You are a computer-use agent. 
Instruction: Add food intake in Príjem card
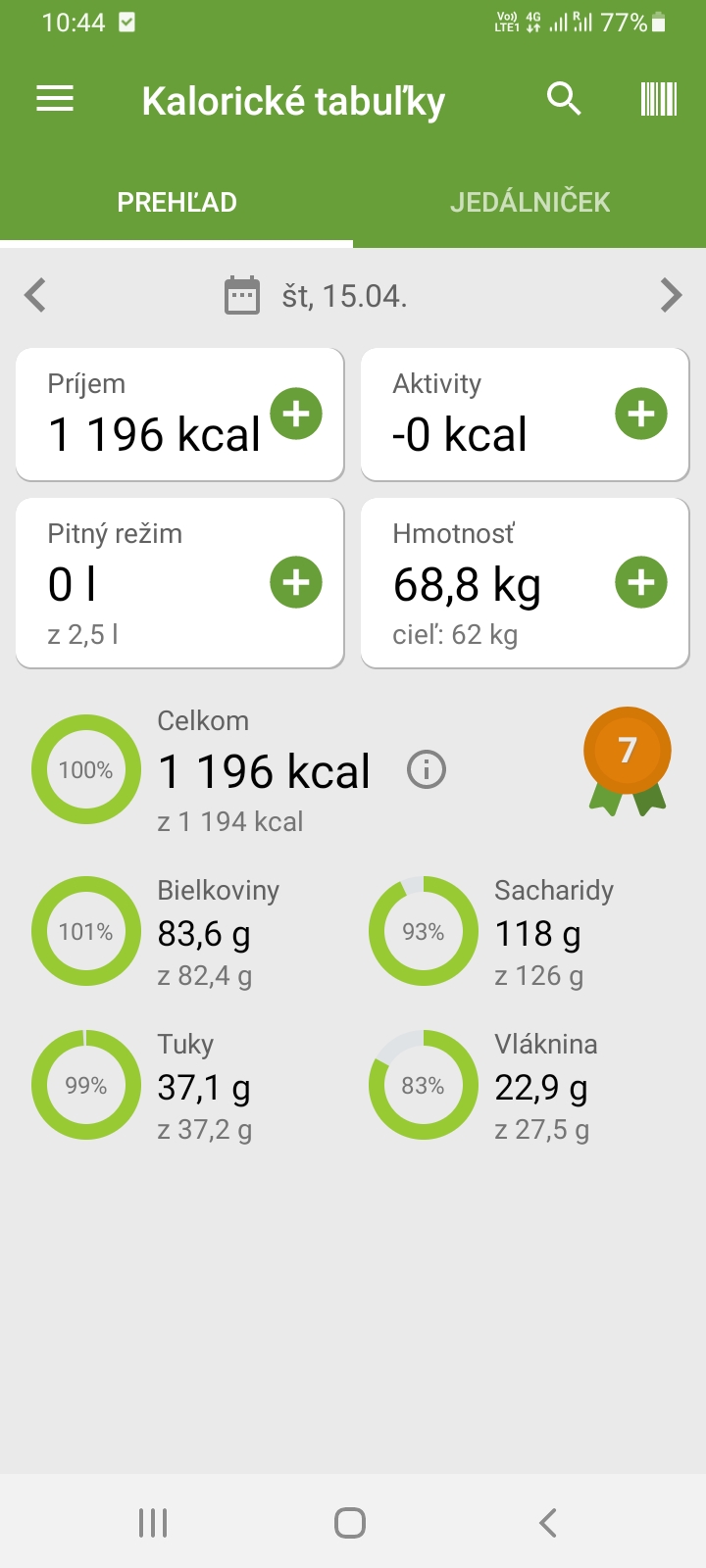(x=296, y=414)
